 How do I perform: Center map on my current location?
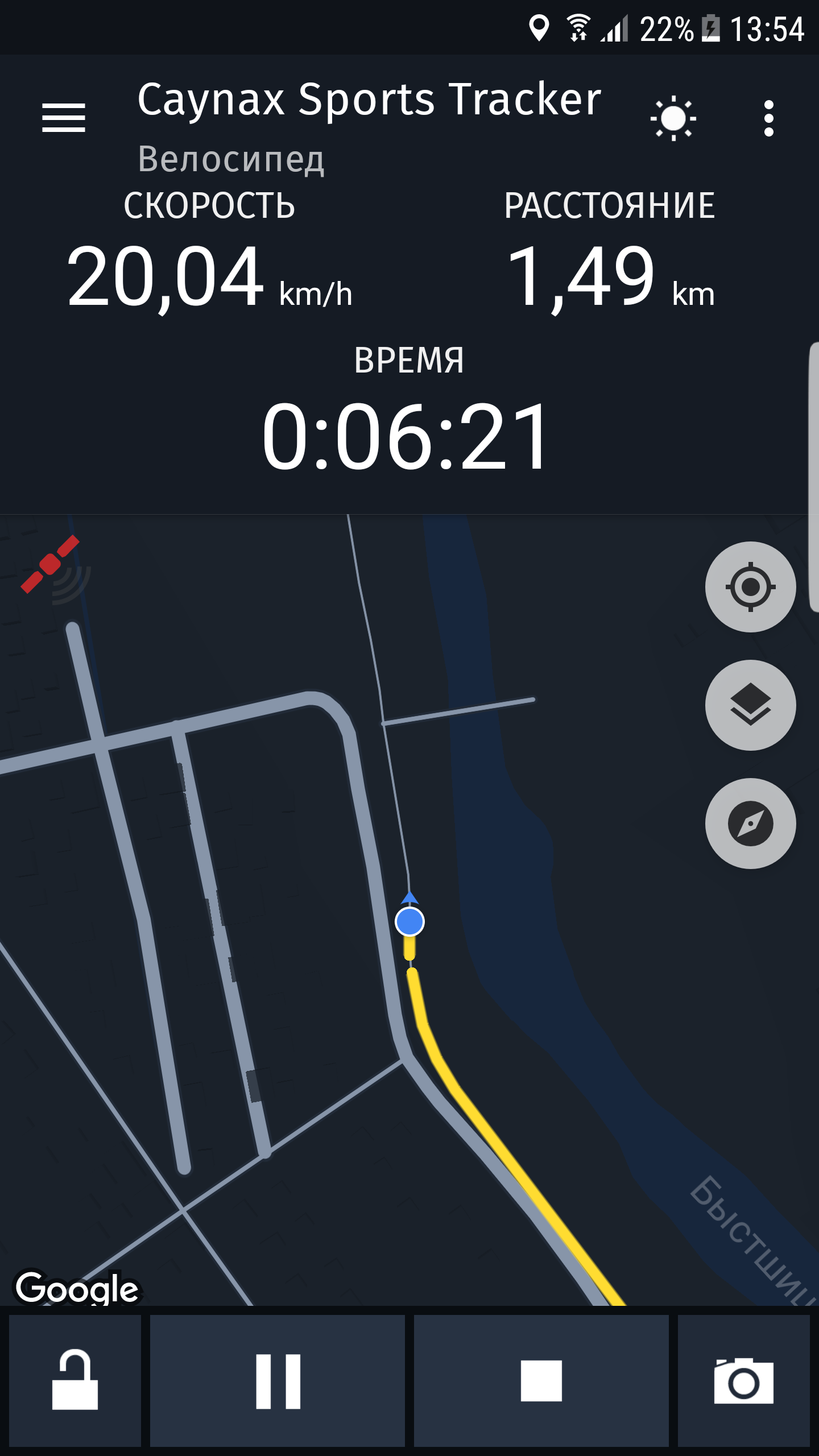click(x=750, y=586)
